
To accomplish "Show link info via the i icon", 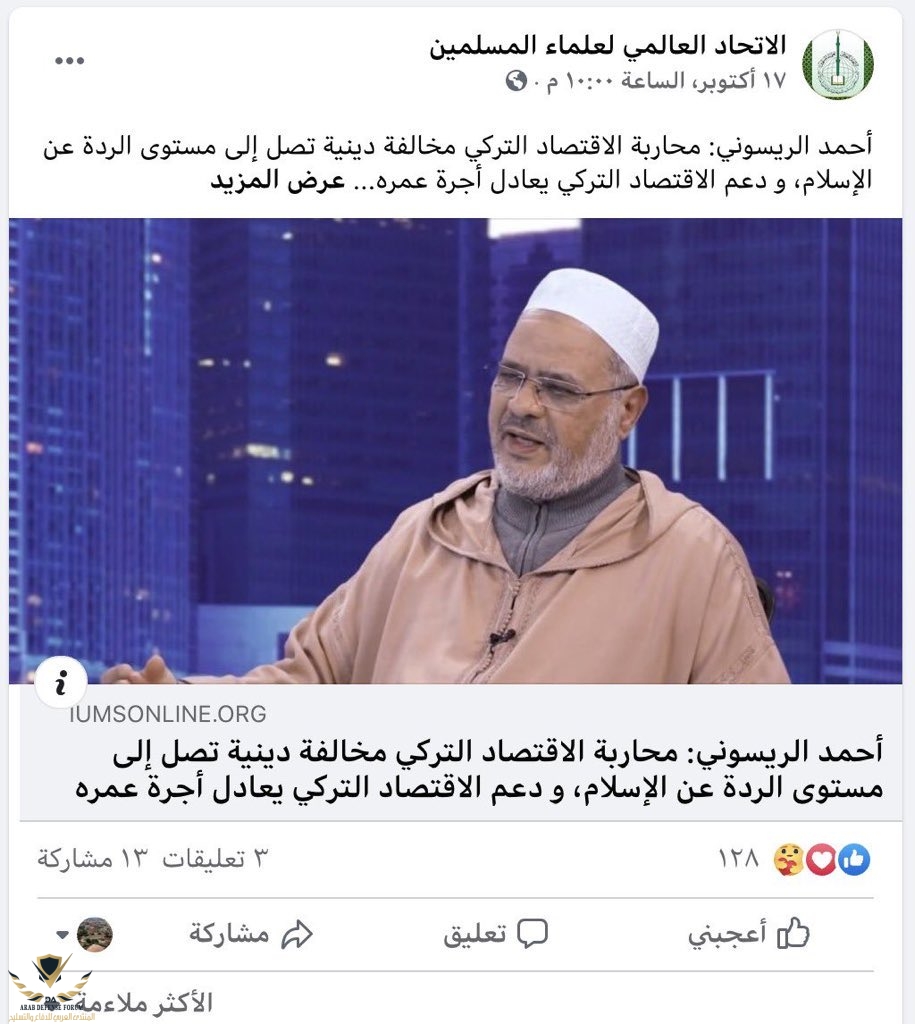I will tap(61, 682).
